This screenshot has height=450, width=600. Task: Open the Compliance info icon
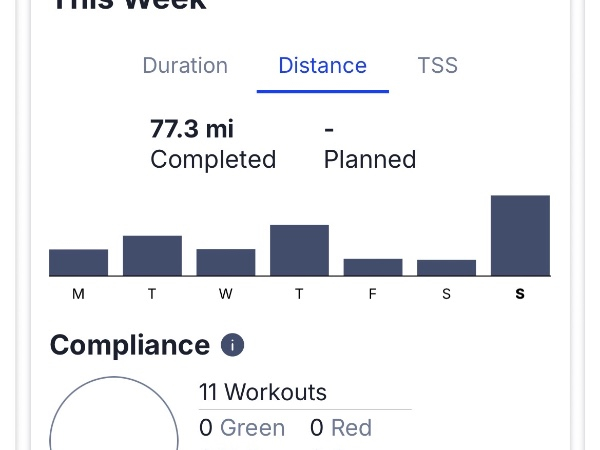tap(232, 346)
